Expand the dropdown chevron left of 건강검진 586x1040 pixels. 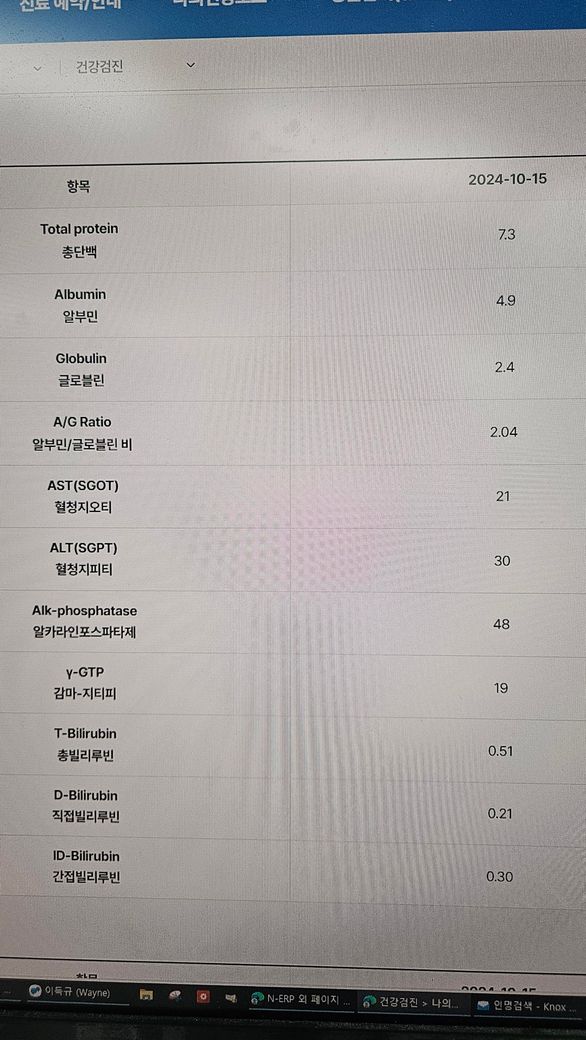[37, 68]
